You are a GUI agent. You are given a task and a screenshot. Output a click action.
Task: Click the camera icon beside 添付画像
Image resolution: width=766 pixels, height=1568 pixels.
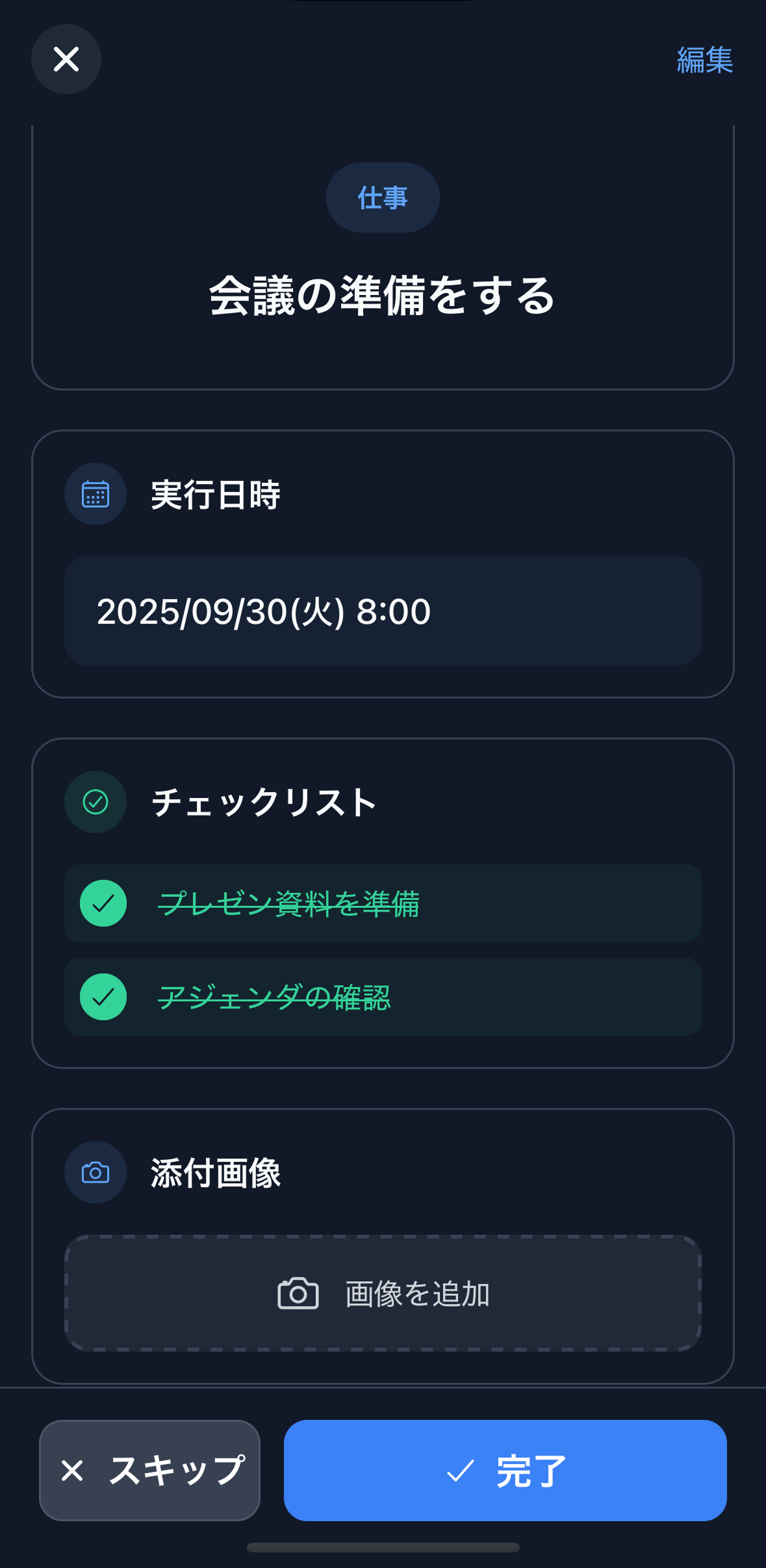tap(95, 1173)
